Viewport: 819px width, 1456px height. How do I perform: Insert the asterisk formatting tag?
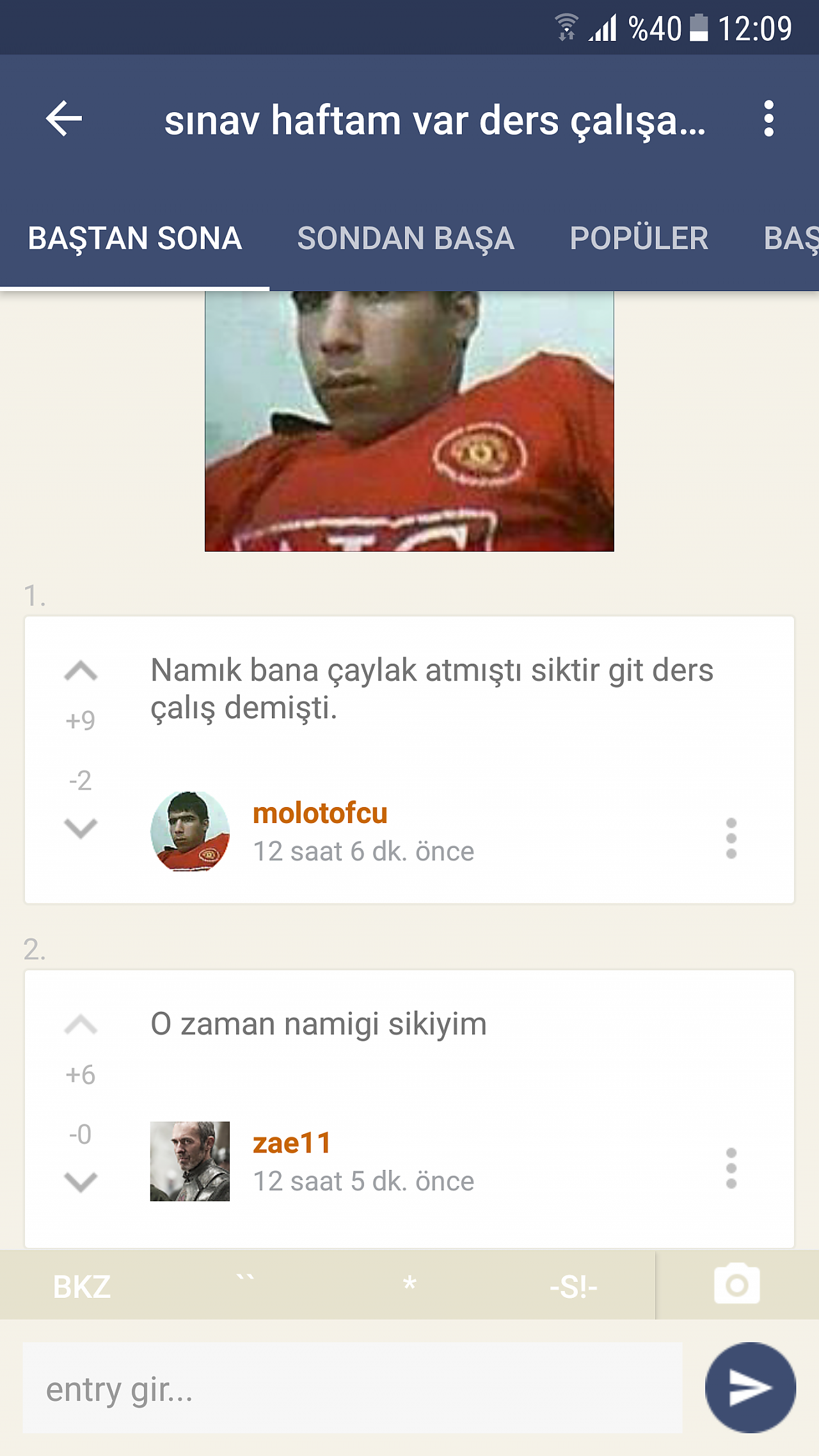point(409,1285)
